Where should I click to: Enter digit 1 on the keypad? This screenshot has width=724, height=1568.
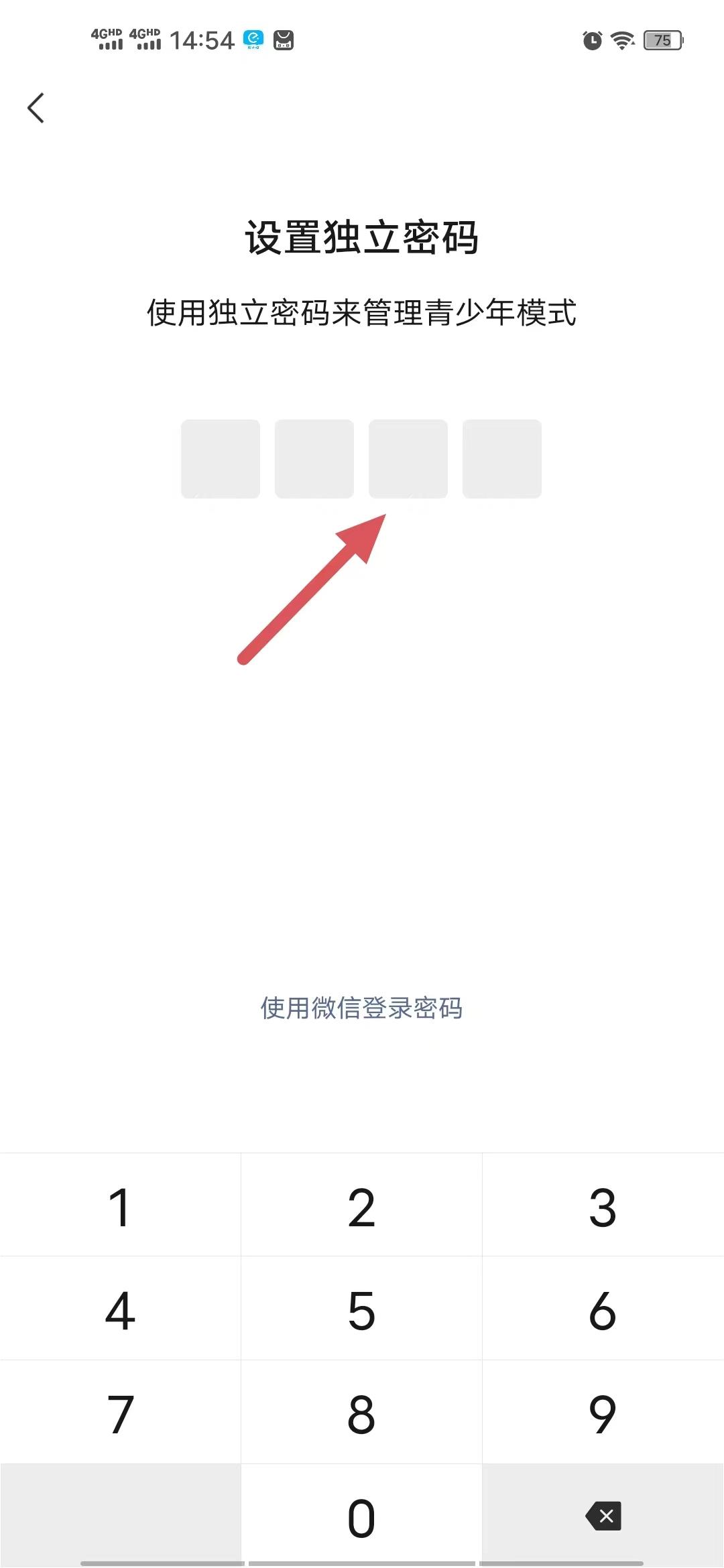pos(120,1207)
